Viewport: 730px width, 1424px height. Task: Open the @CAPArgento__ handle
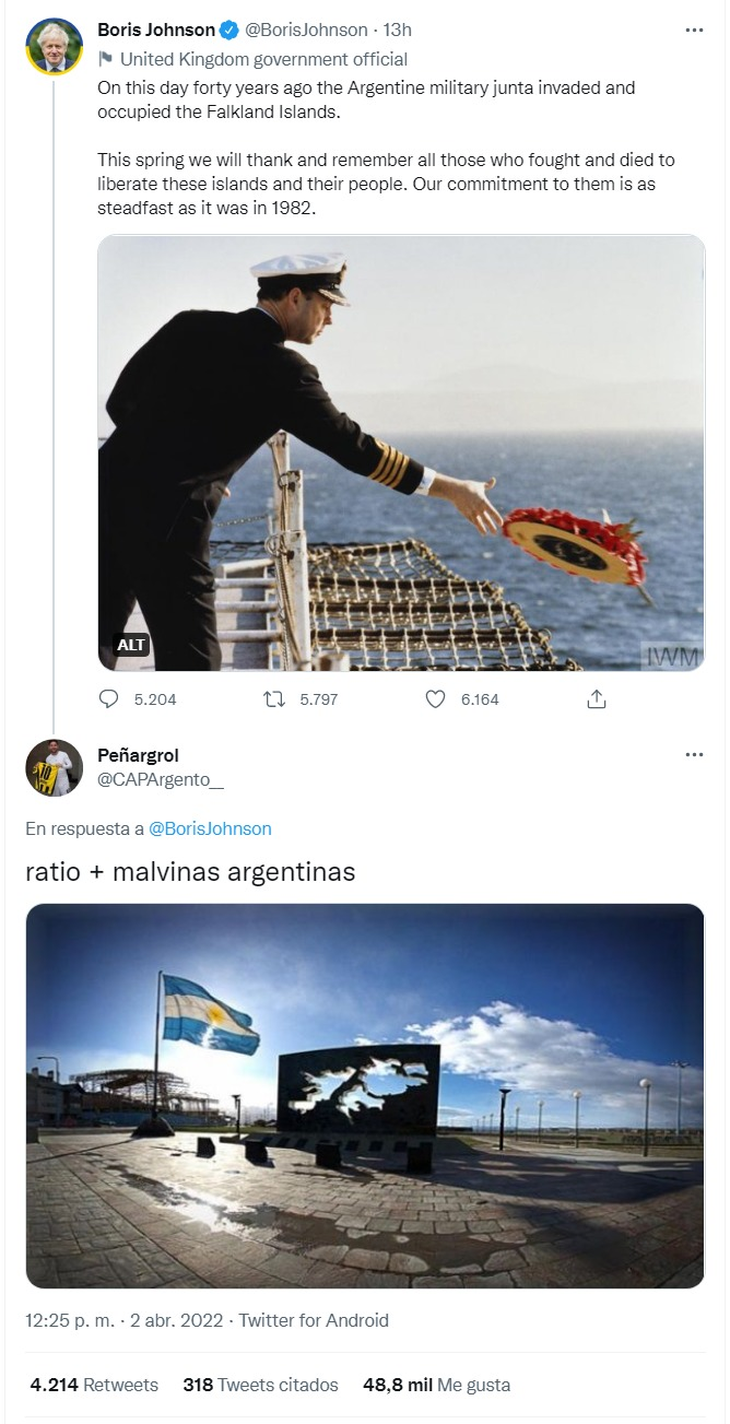[x=161, y=780]
